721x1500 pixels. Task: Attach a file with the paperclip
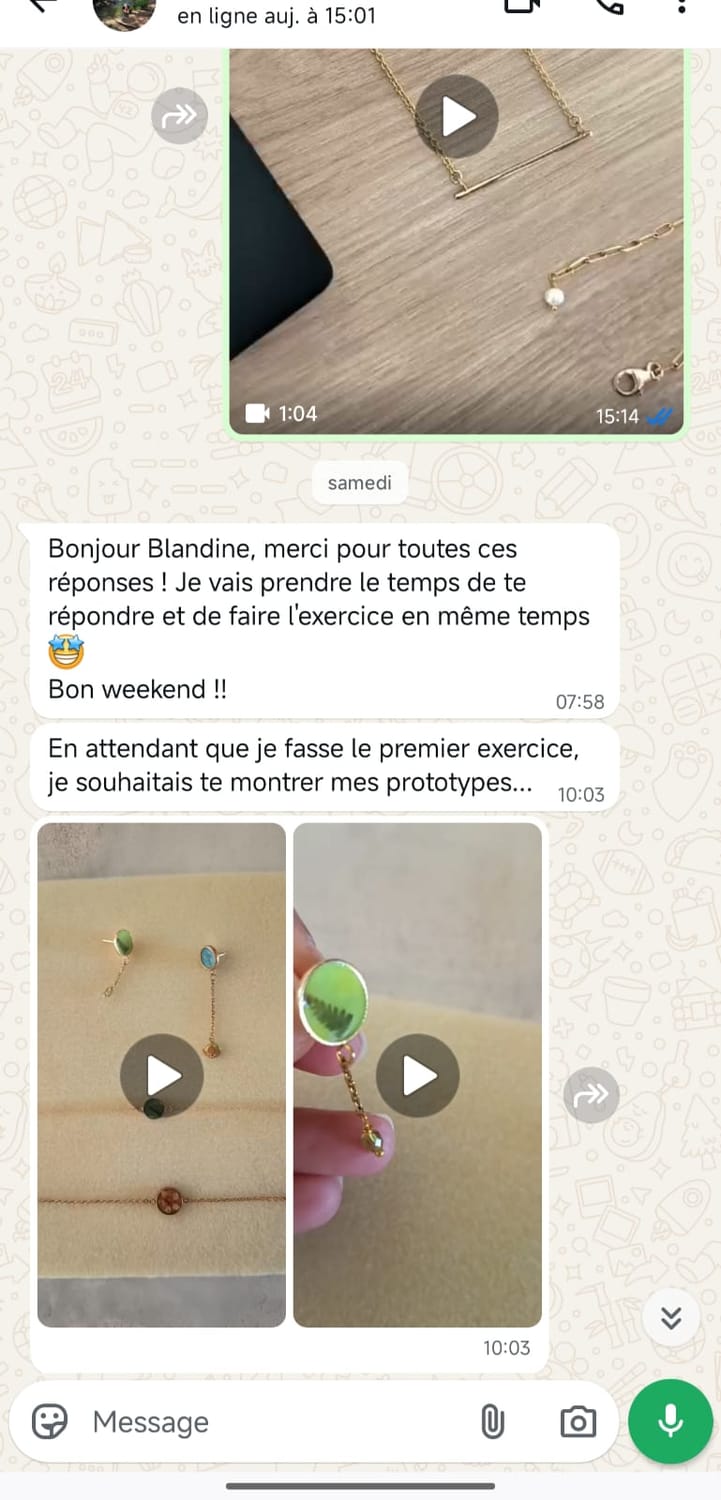pos(492,1421)
